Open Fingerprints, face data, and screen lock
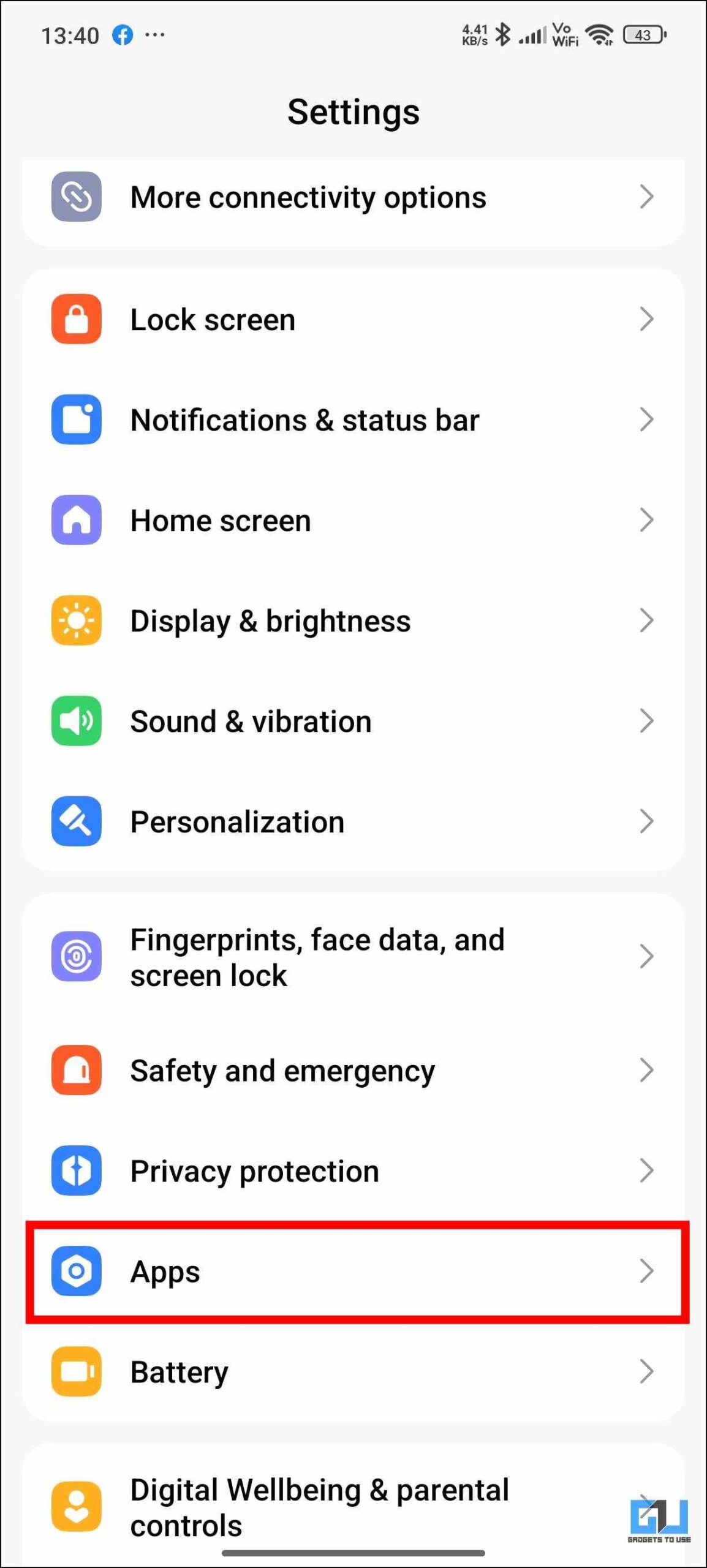This screenshot has width=707, height=1568. tap(353, 957)
